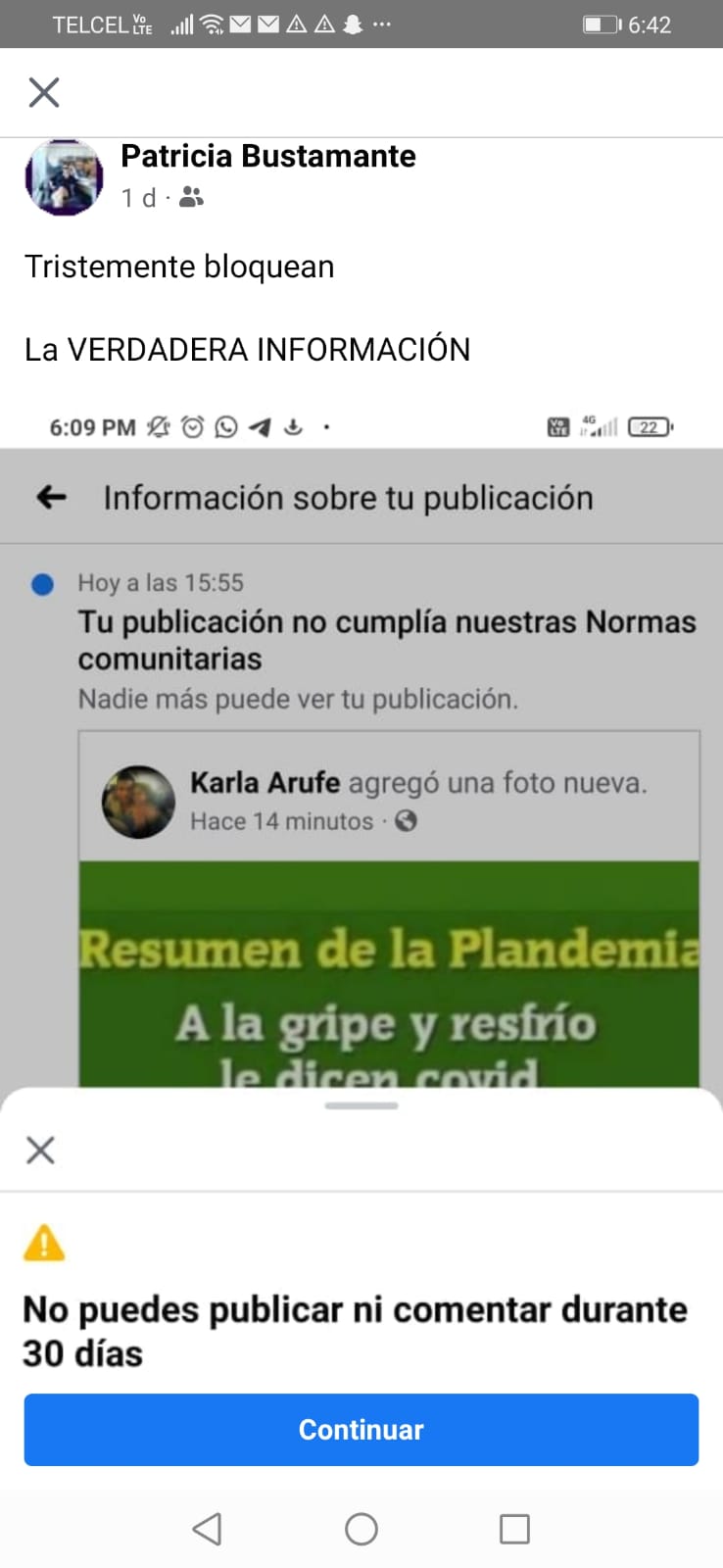Image resolution: width=723 pixels, height=1568 pixels.
Task: Return to the home screen via system home
Action: 361,1529
